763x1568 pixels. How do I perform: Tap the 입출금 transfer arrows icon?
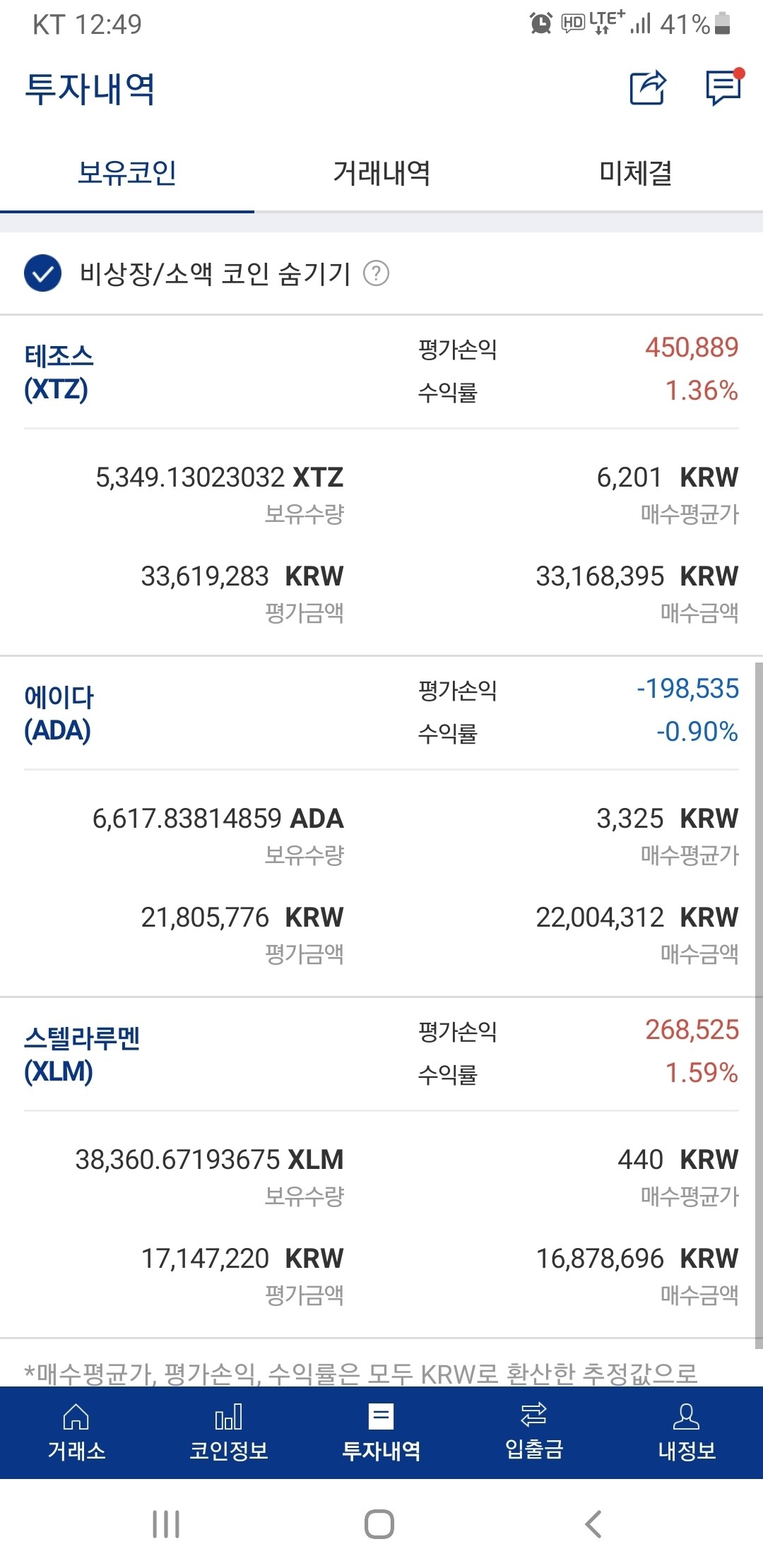534,1434
